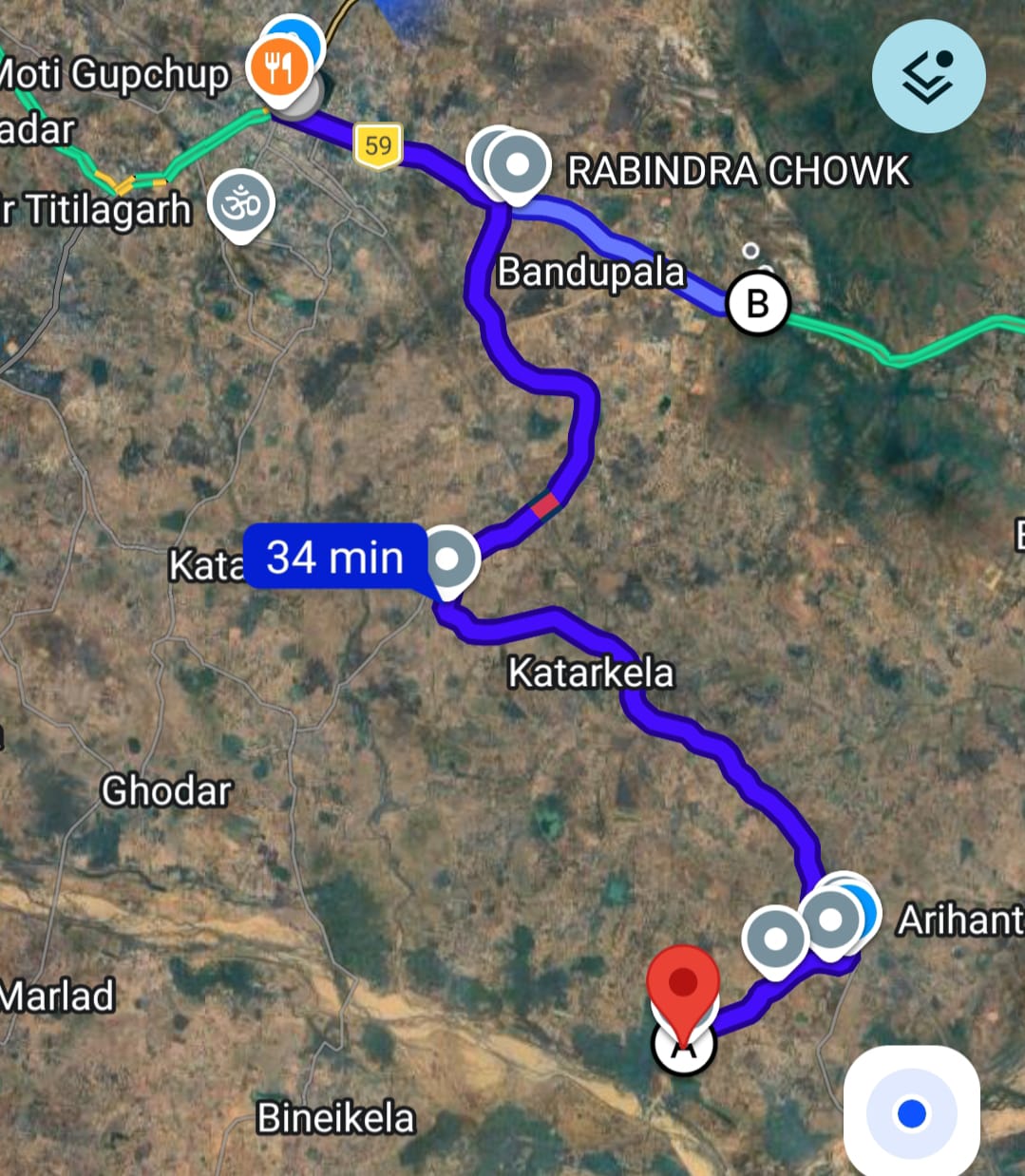Tap the temple marker near Titilagarh
The height and width of the screenshot is (1176, 1025).
point(241,204)
